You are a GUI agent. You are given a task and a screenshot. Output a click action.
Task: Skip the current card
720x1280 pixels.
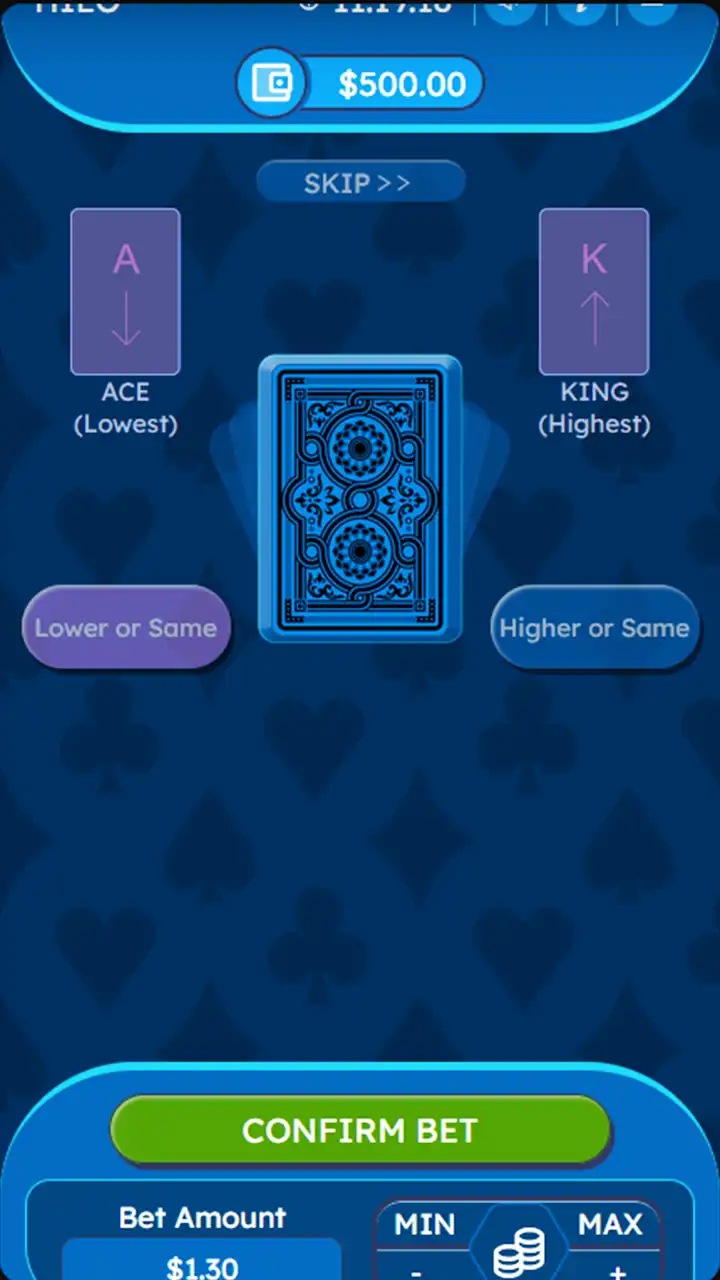click(360, 183)
